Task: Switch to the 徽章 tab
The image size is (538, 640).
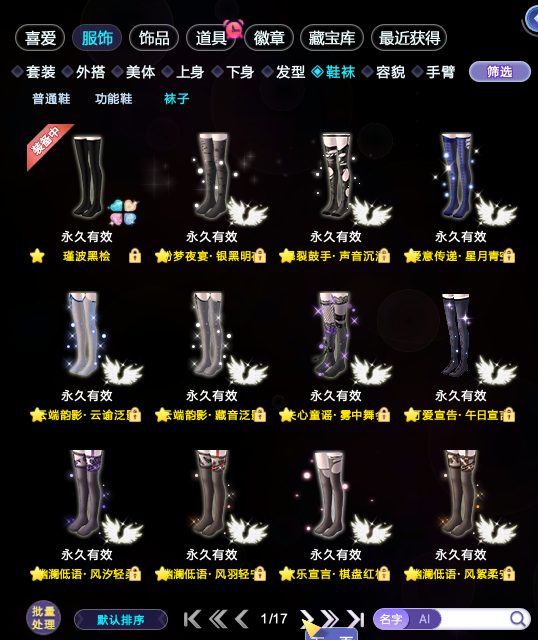Action: pos(269,38)
